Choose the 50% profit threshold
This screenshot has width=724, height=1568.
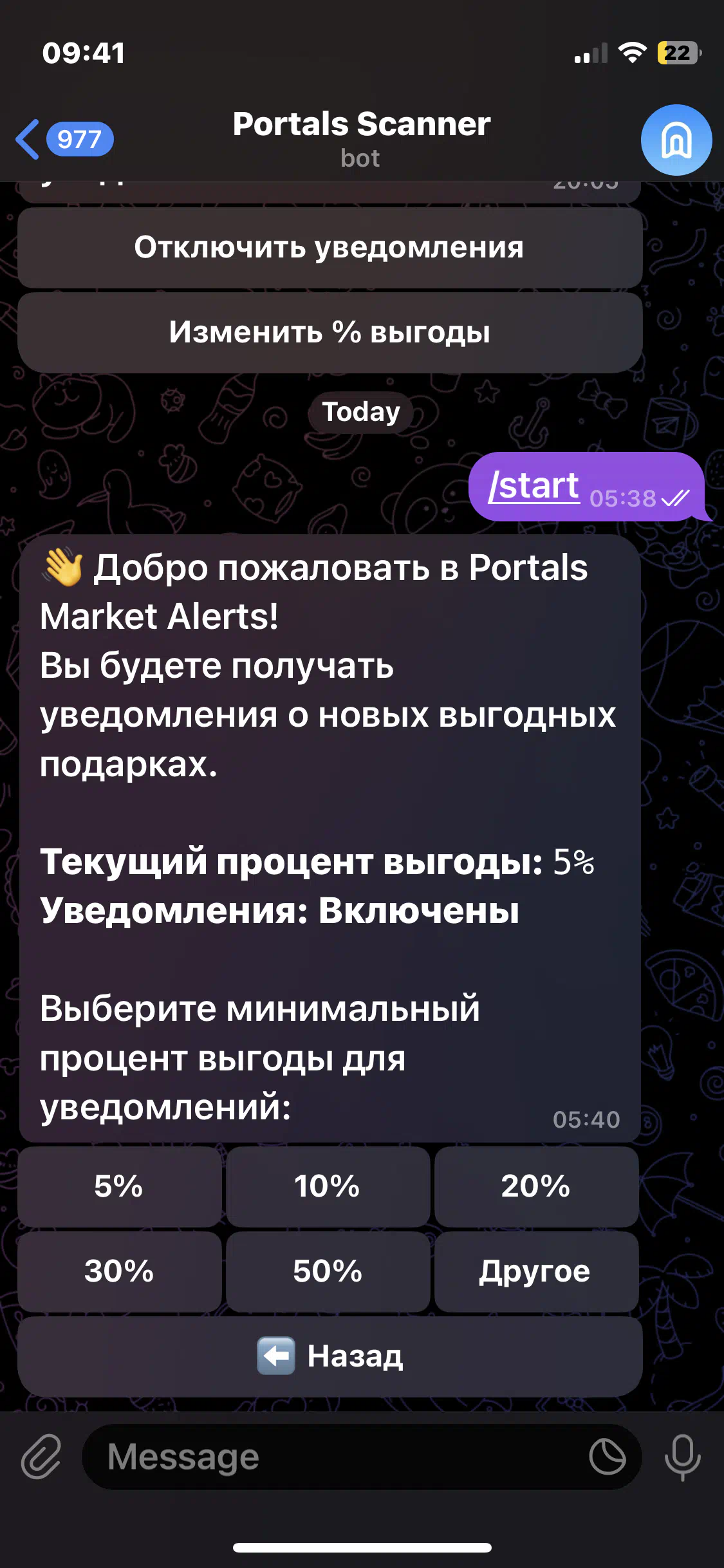328,1271
